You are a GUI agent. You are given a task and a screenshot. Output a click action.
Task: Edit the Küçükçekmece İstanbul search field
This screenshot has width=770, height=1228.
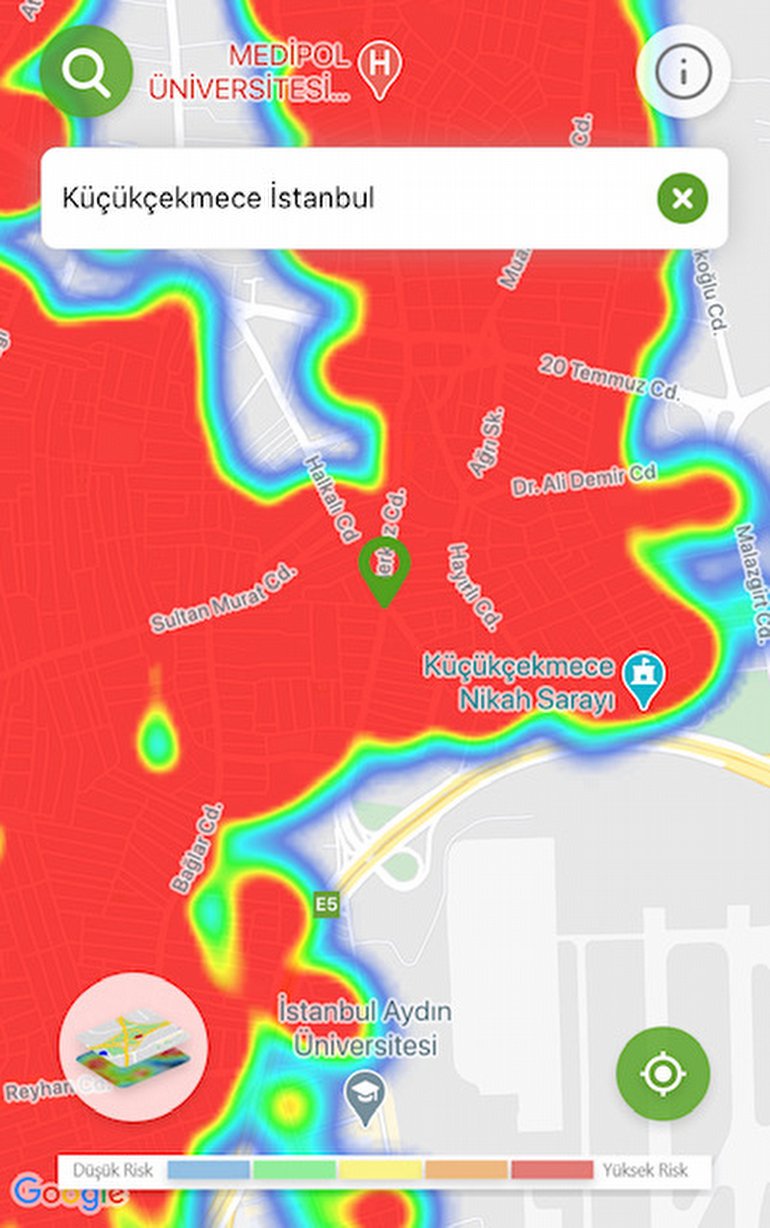click(340, 198)
